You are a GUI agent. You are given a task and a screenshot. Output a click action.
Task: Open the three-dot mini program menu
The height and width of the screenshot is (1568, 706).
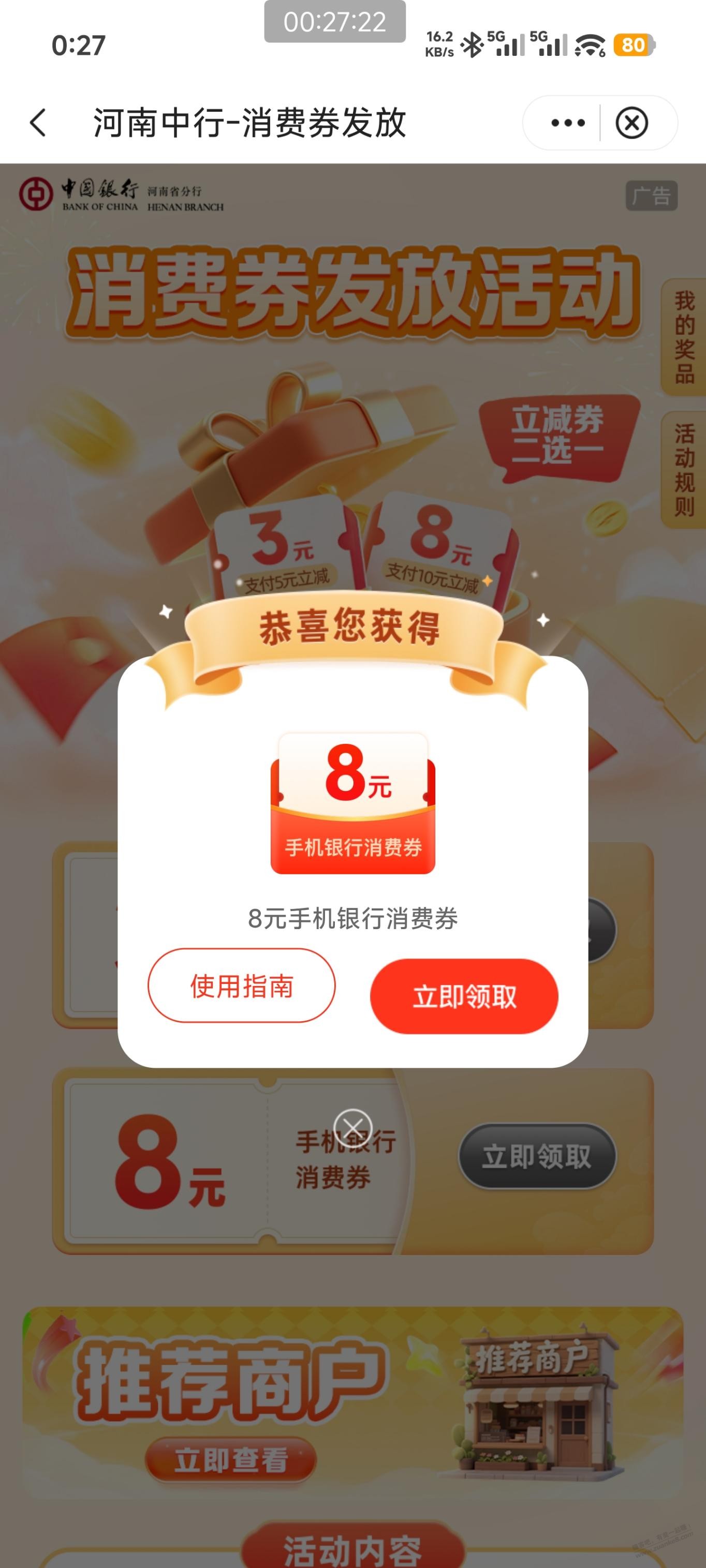567,123
